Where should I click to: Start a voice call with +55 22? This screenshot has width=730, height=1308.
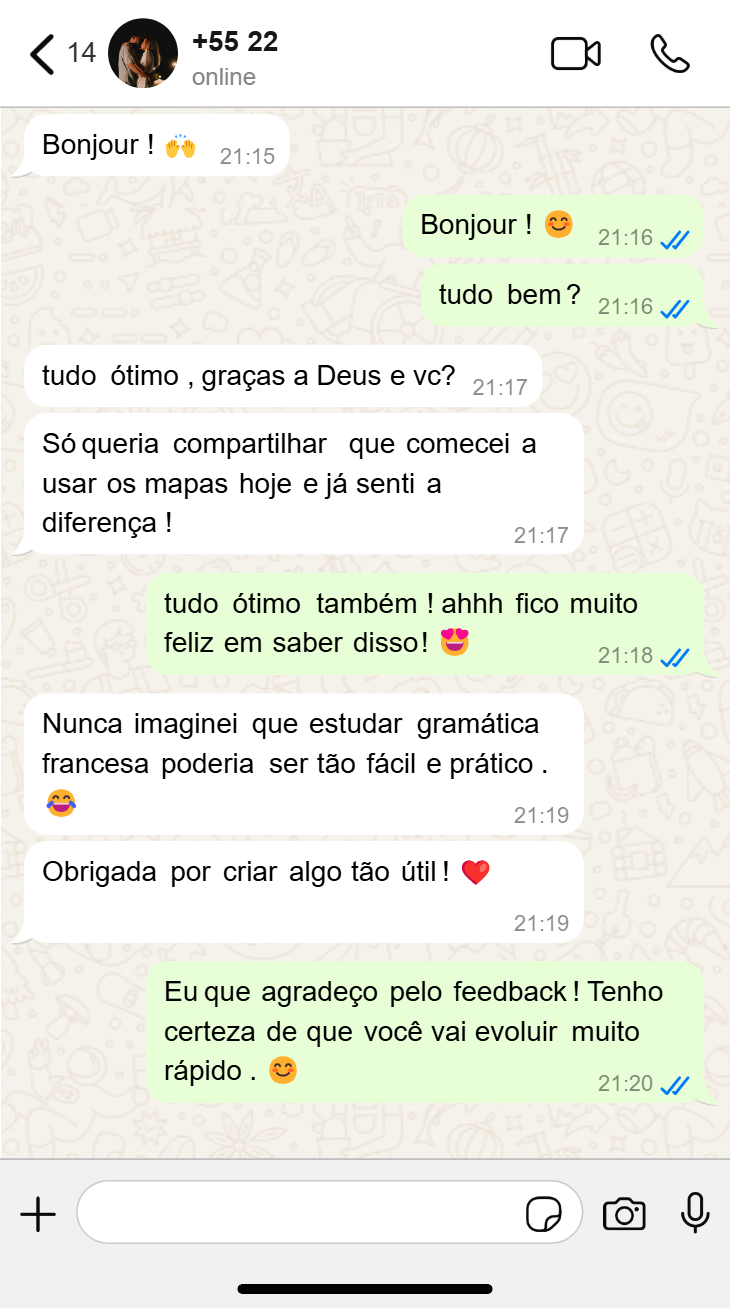(669, 54)
